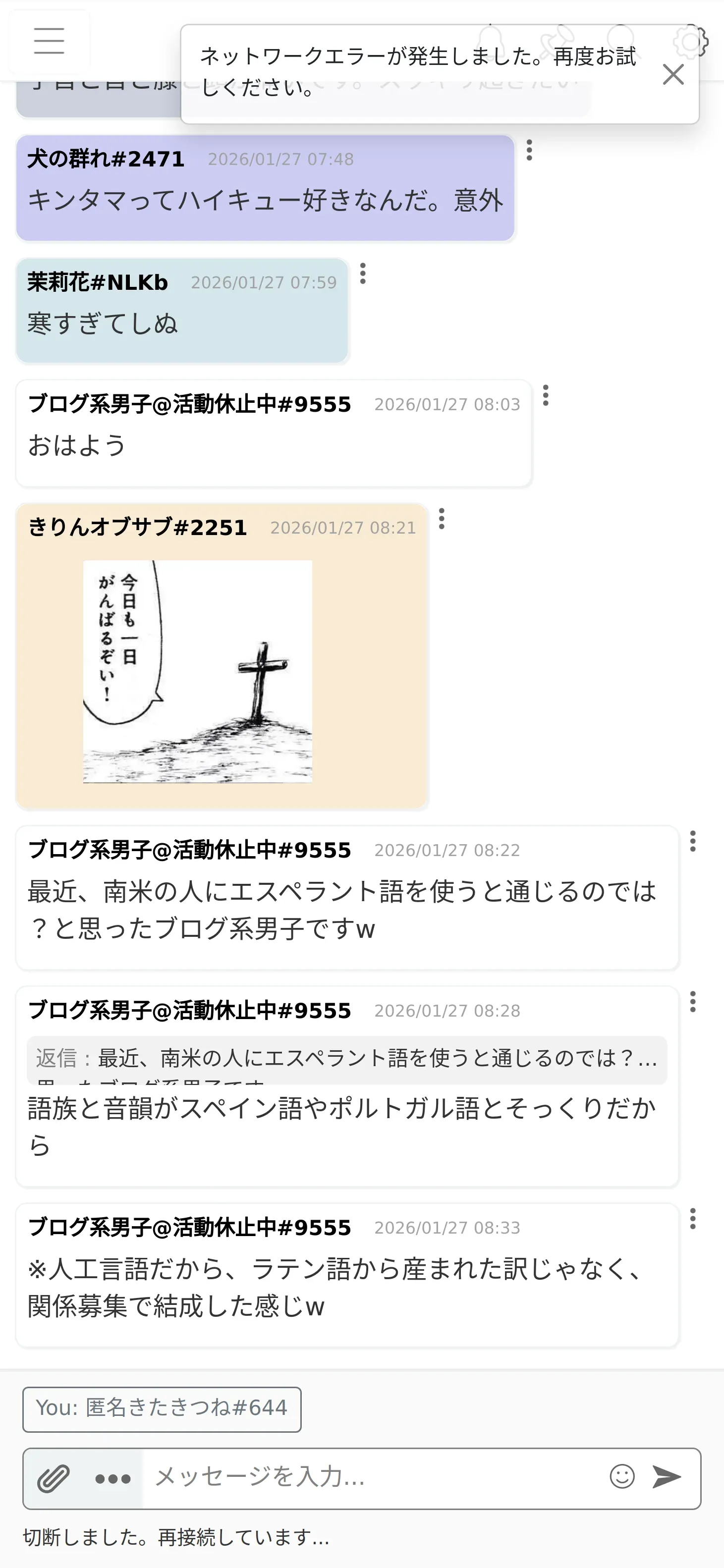Jump to the quoted 返信 original message
Image resolution: width=724 pixels, height=1568 pixels.
[x=346, y=1059]
